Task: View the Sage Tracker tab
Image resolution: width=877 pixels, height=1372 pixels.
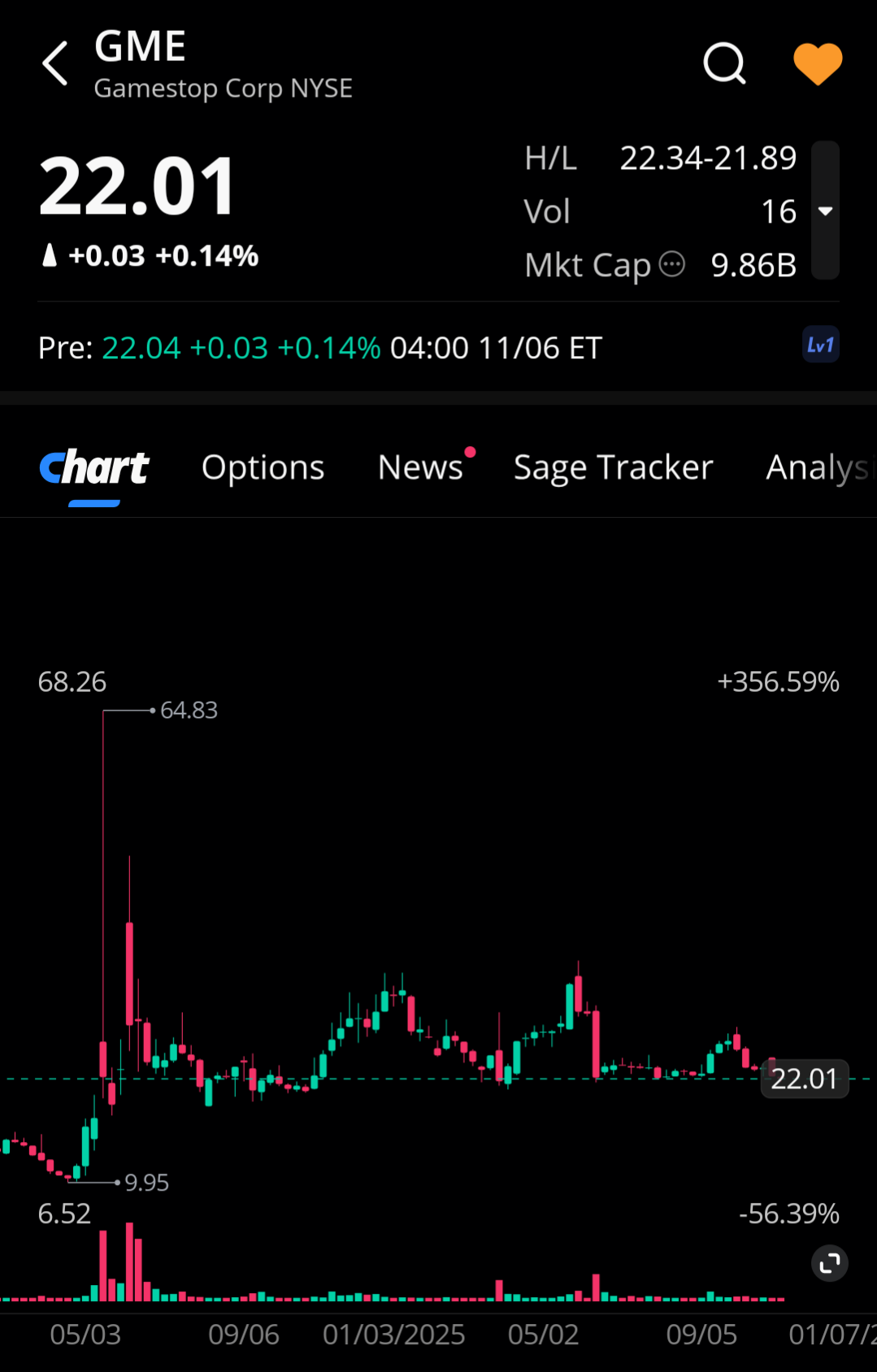Action: pos(613,468)
